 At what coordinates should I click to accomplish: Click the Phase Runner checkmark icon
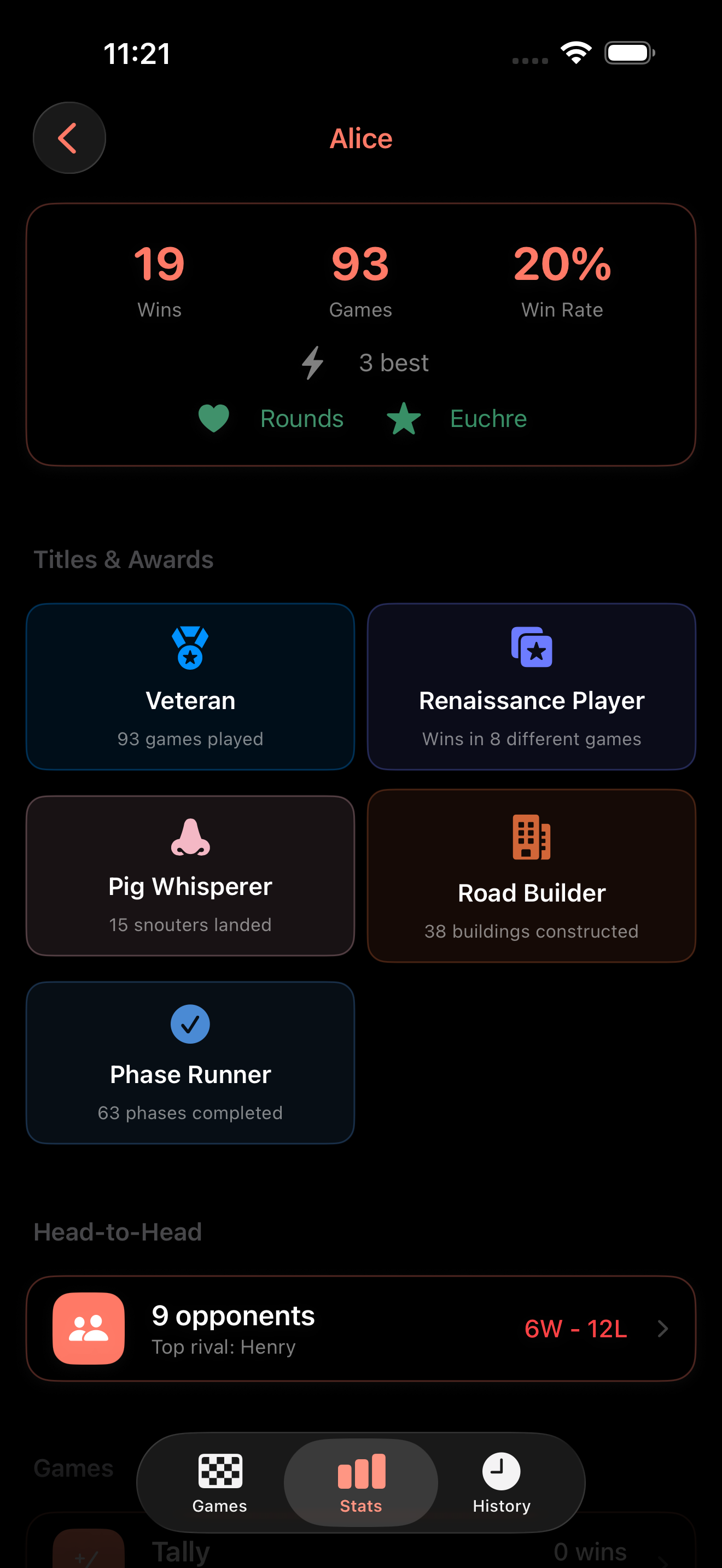(x=190, y=1023)
